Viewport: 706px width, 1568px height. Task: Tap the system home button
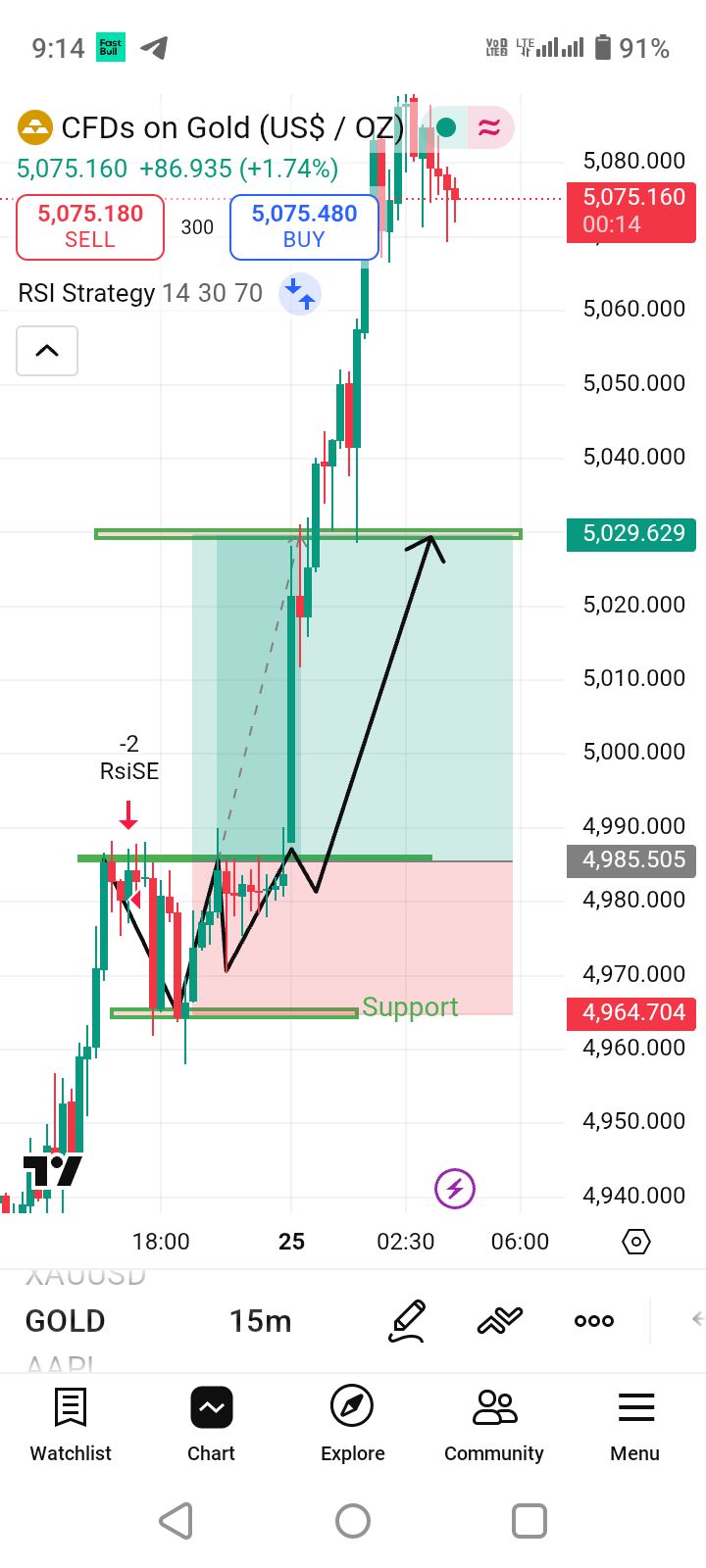coord(353,1521)
